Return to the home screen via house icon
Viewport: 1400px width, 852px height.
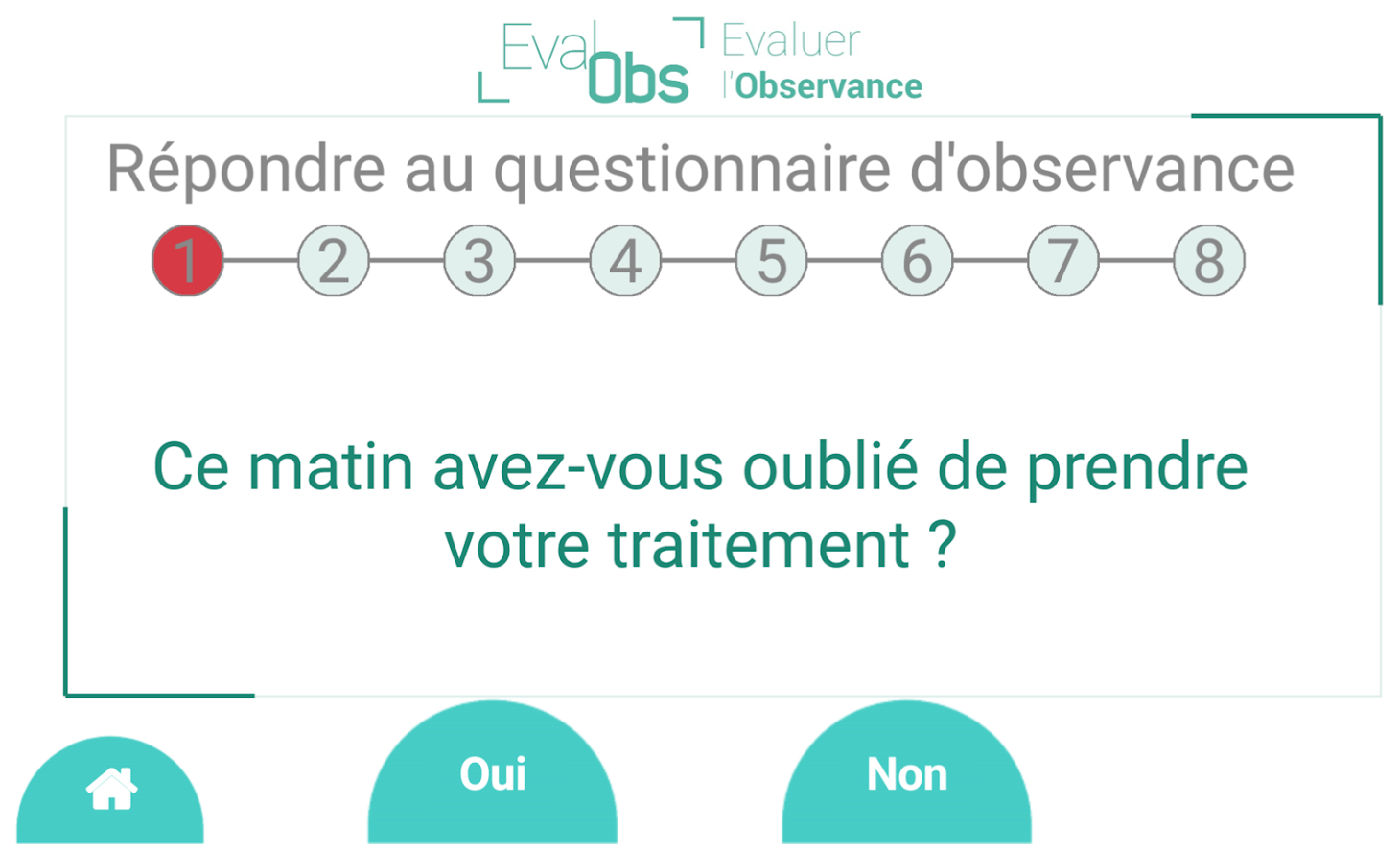111,790
